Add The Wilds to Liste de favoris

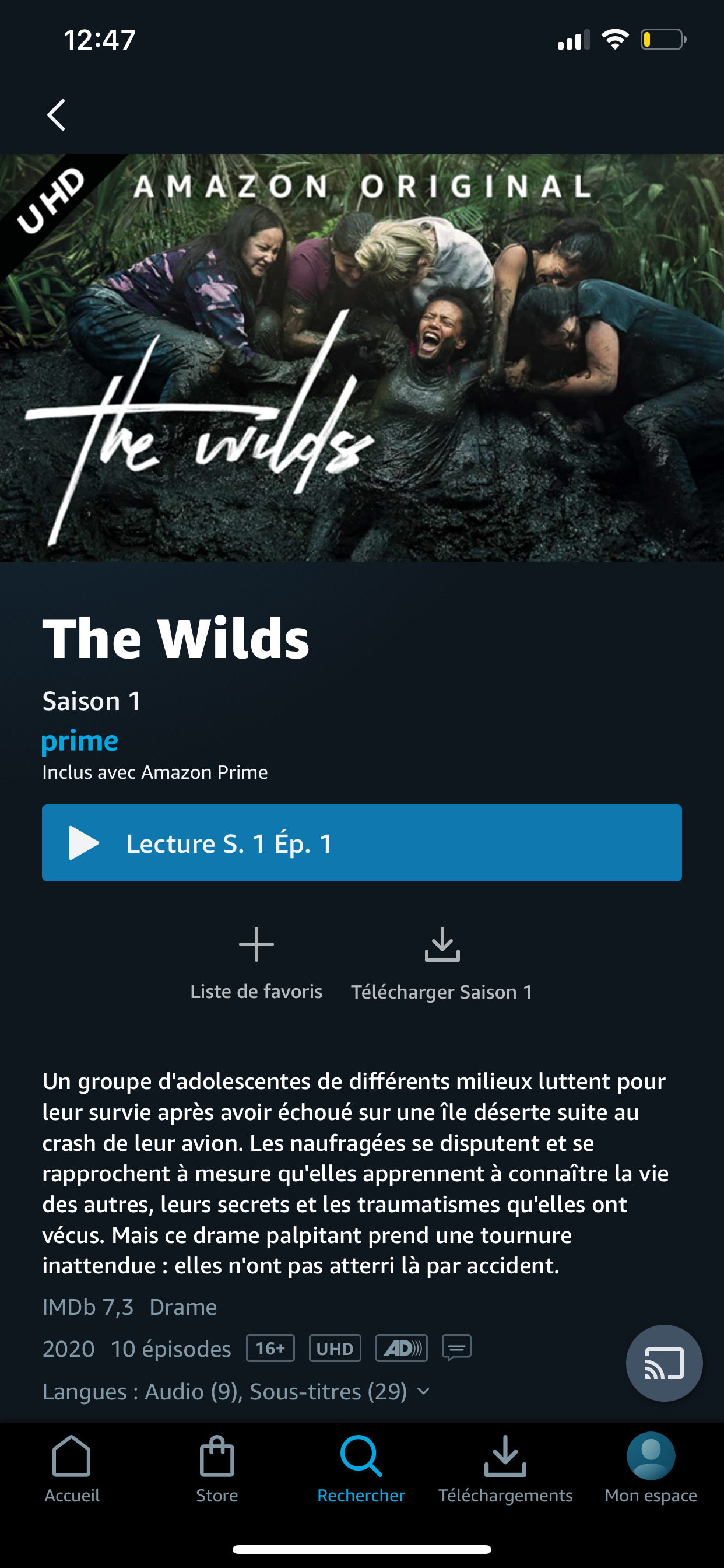(x=256, y=963)
